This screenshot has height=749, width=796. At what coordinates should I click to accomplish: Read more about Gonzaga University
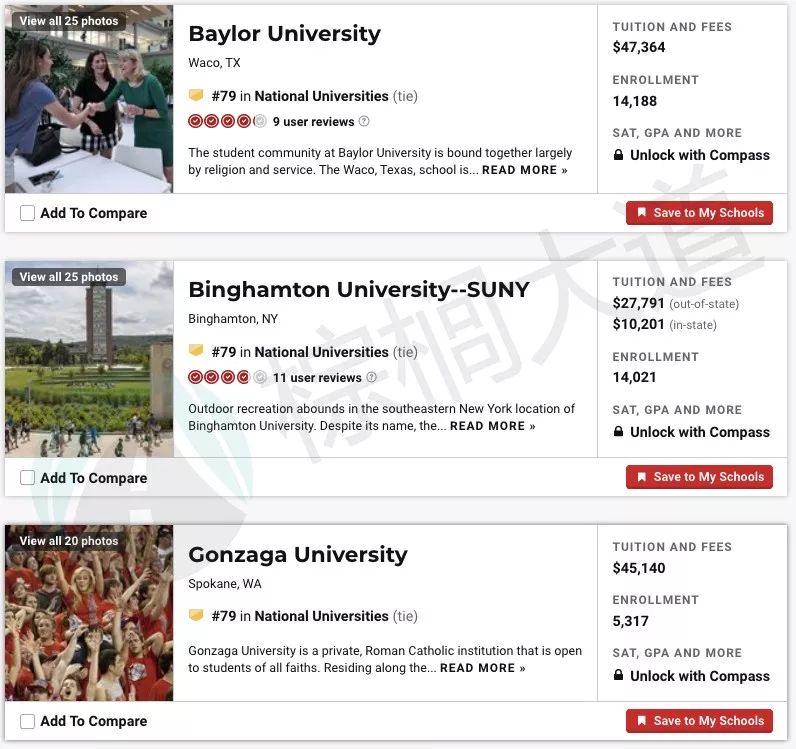click(482, 668)
